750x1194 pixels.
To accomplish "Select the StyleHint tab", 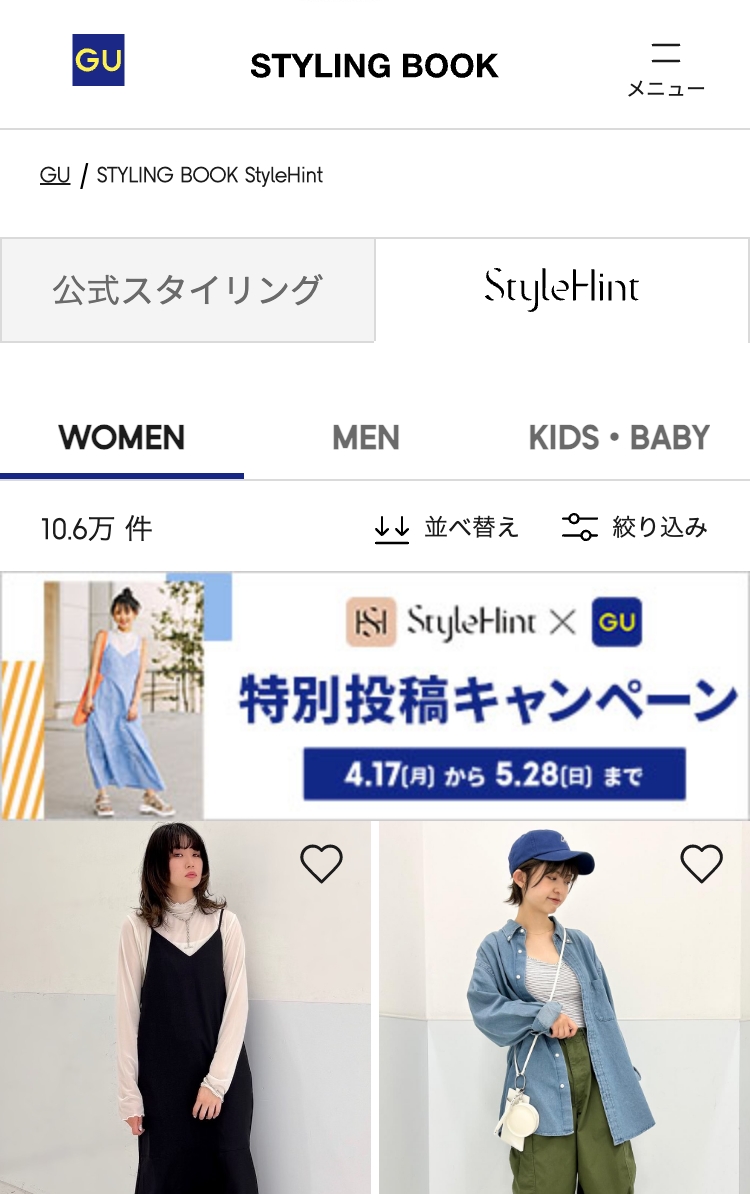I will coord(561,290).
